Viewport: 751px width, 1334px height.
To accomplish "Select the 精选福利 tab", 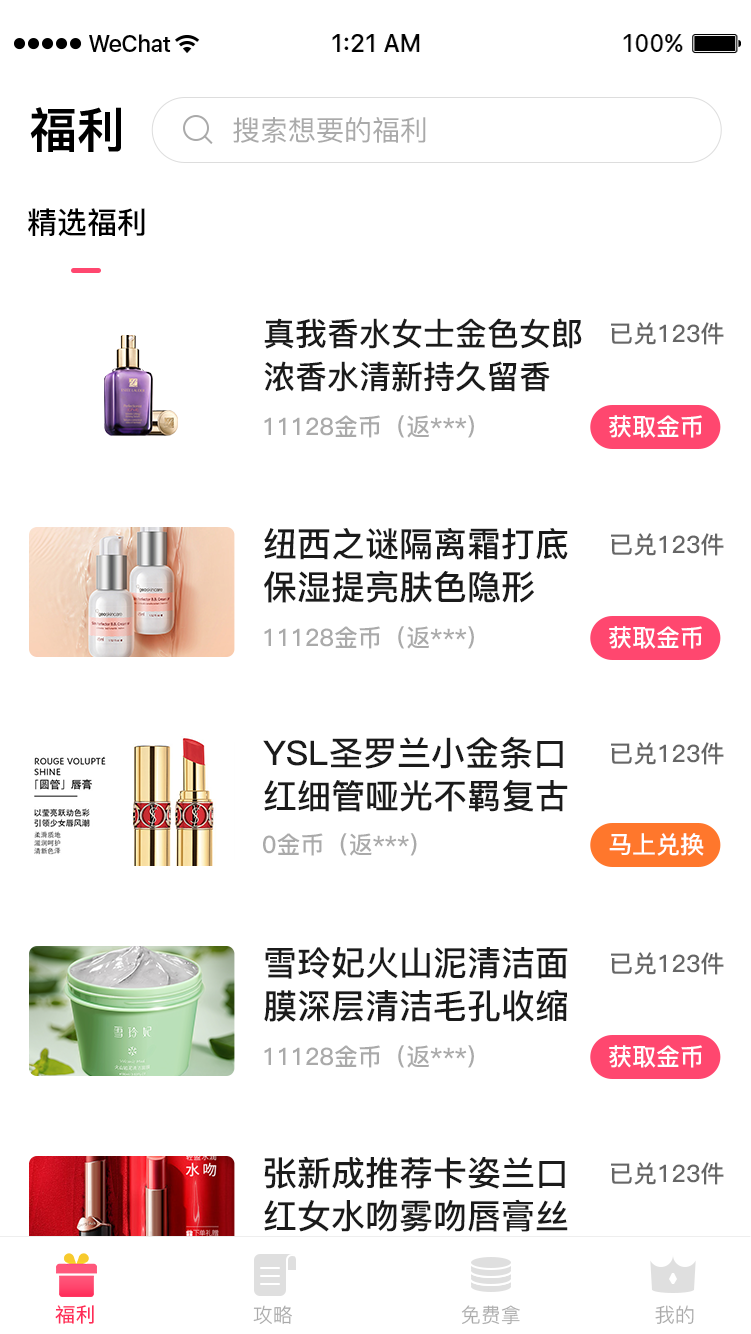I will (87, 223).
